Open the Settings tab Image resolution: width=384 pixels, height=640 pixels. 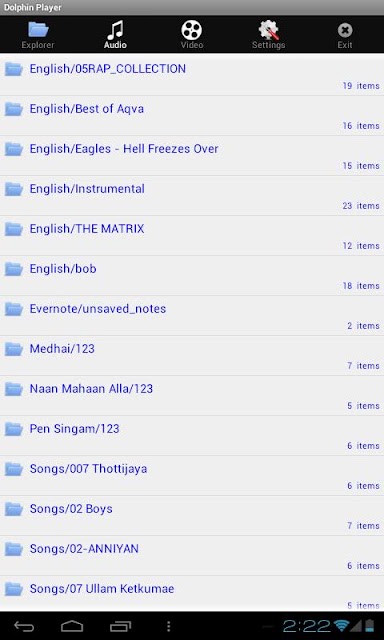(x=268, y=35)
